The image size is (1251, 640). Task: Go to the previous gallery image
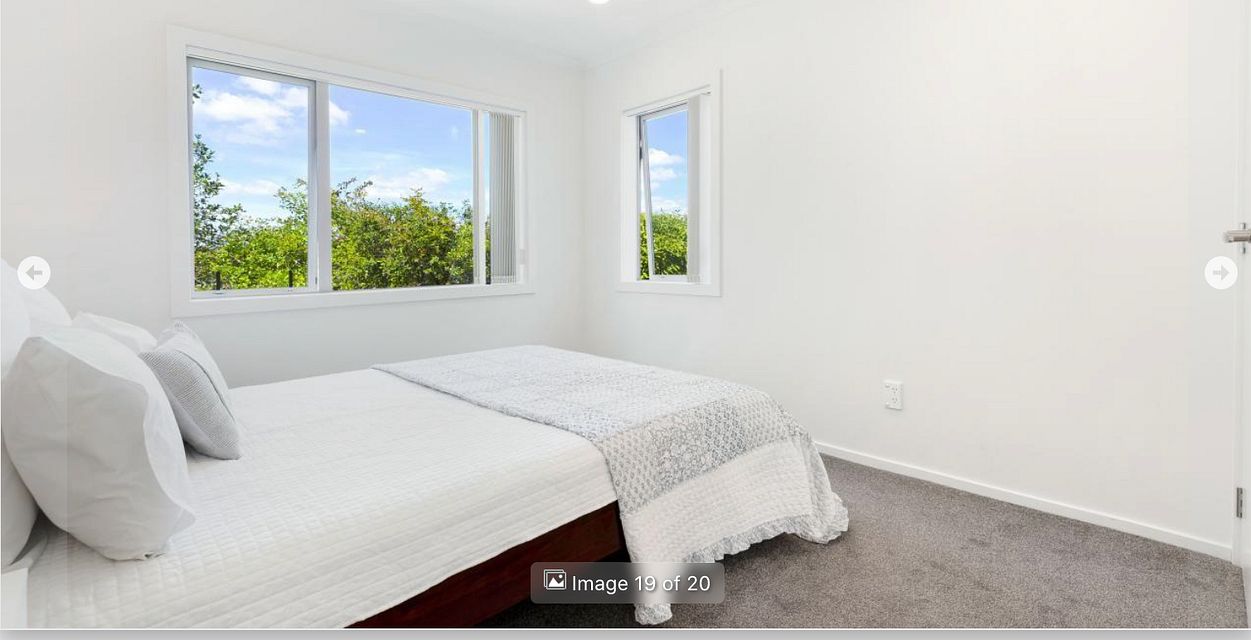(34, 272)
